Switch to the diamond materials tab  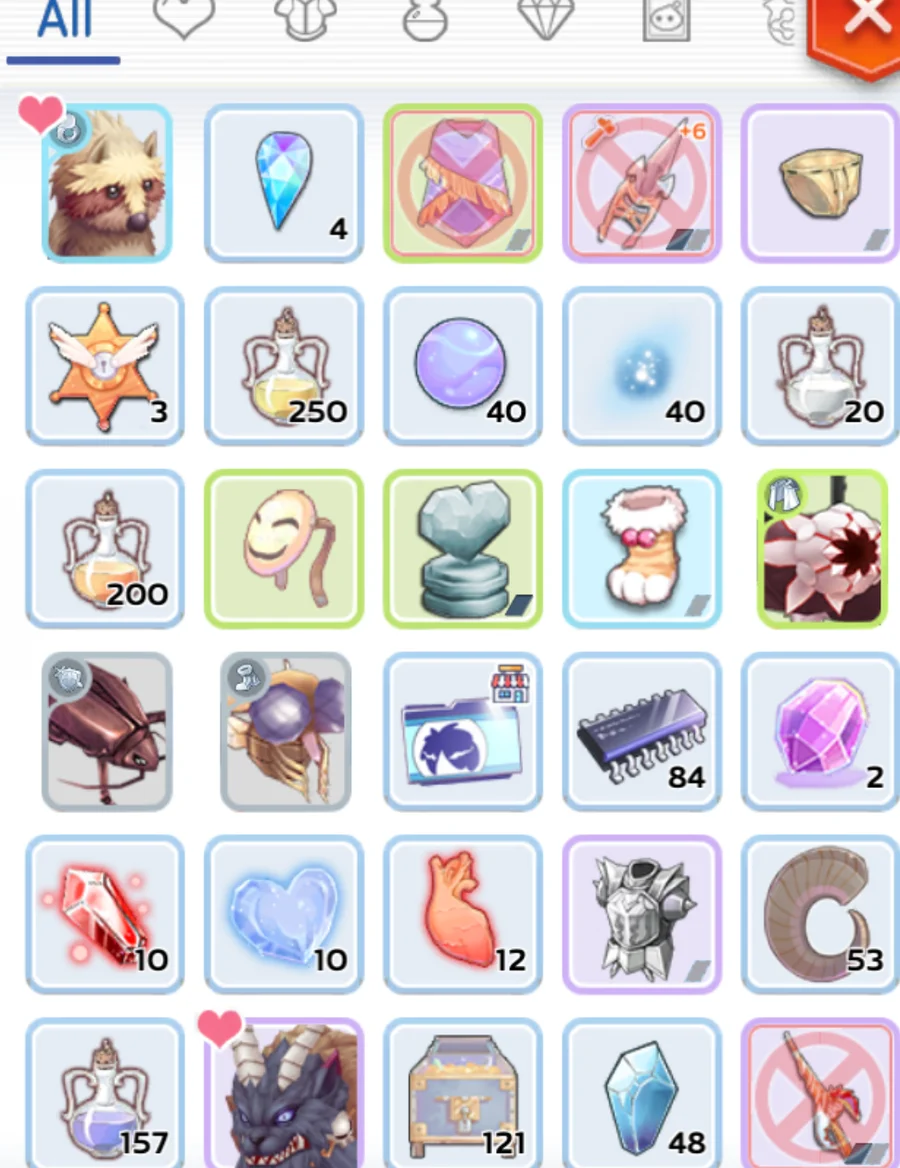coord(546,18)
